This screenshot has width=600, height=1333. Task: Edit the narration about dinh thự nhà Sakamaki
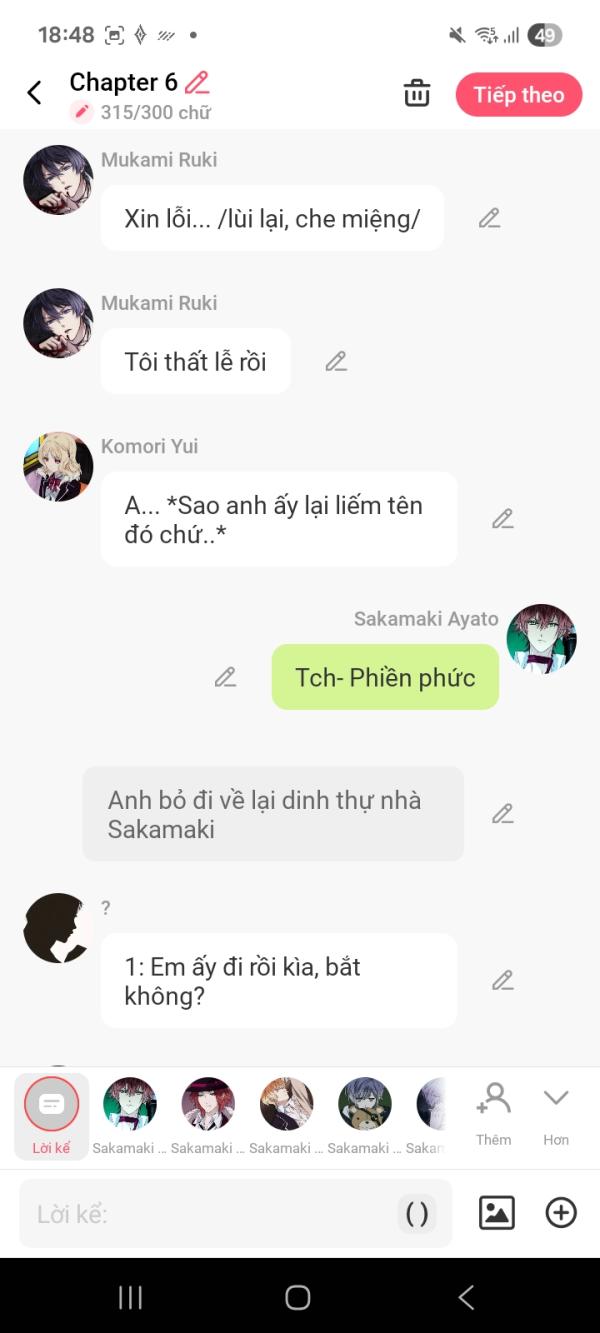click(x=502, y=814)
